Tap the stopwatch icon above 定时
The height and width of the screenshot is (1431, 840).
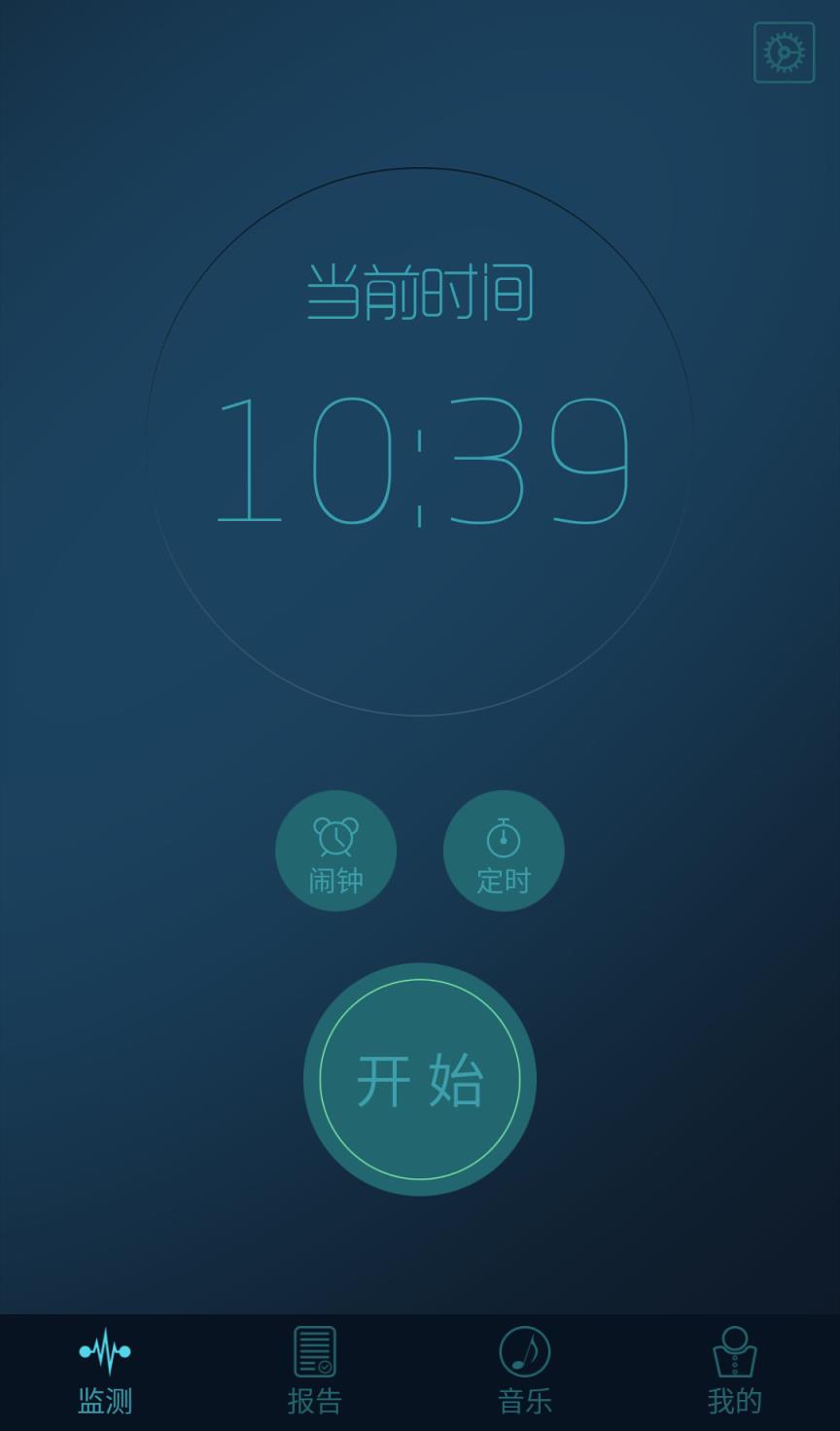tap(503, 834)
